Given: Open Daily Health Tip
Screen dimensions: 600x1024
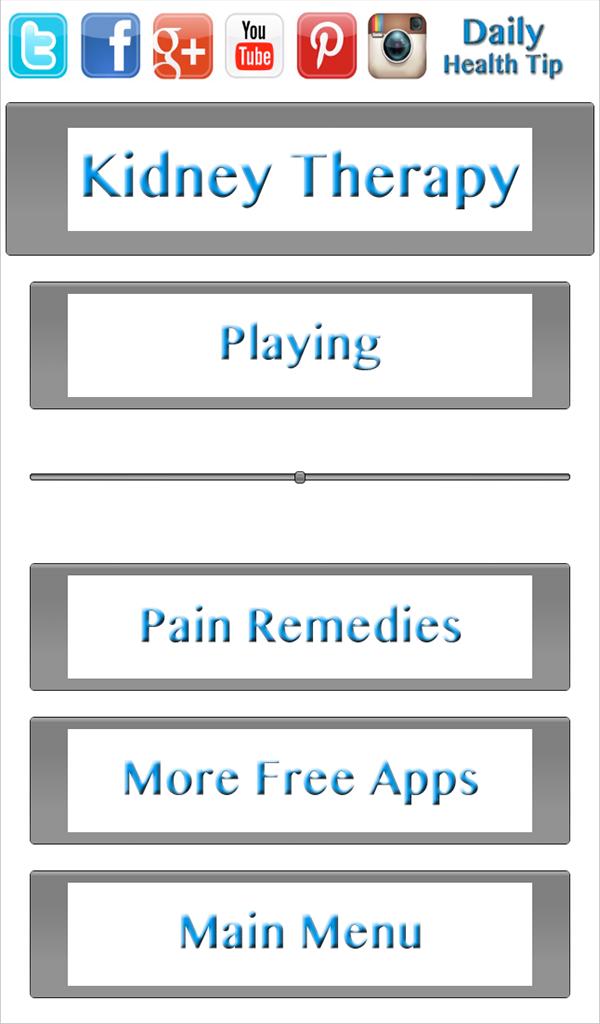Looking at the screenshot, I should click(502, 48).
